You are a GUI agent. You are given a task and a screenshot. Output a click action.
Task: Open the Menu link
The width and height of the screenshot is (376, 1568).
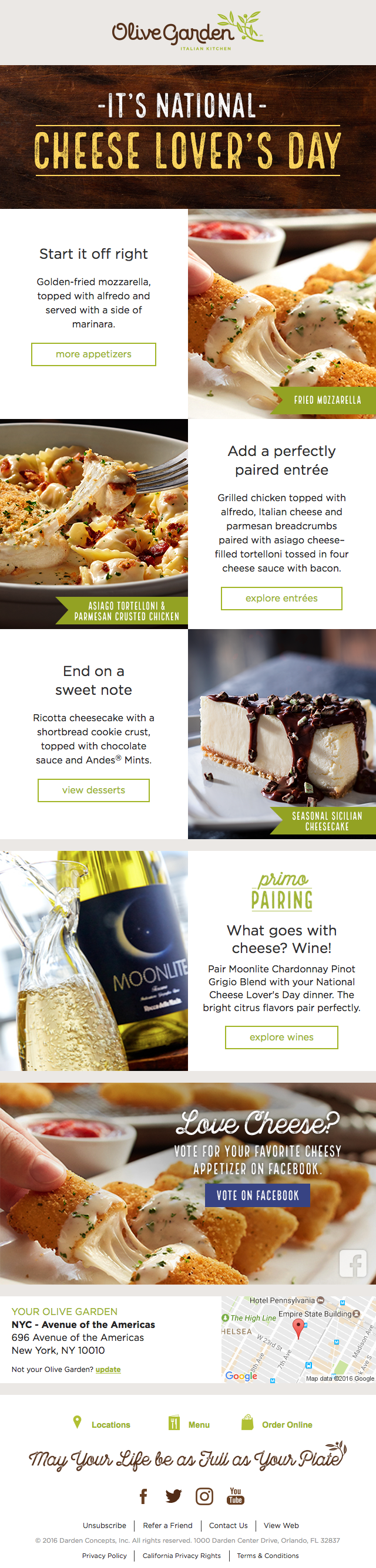[190, 1424]
